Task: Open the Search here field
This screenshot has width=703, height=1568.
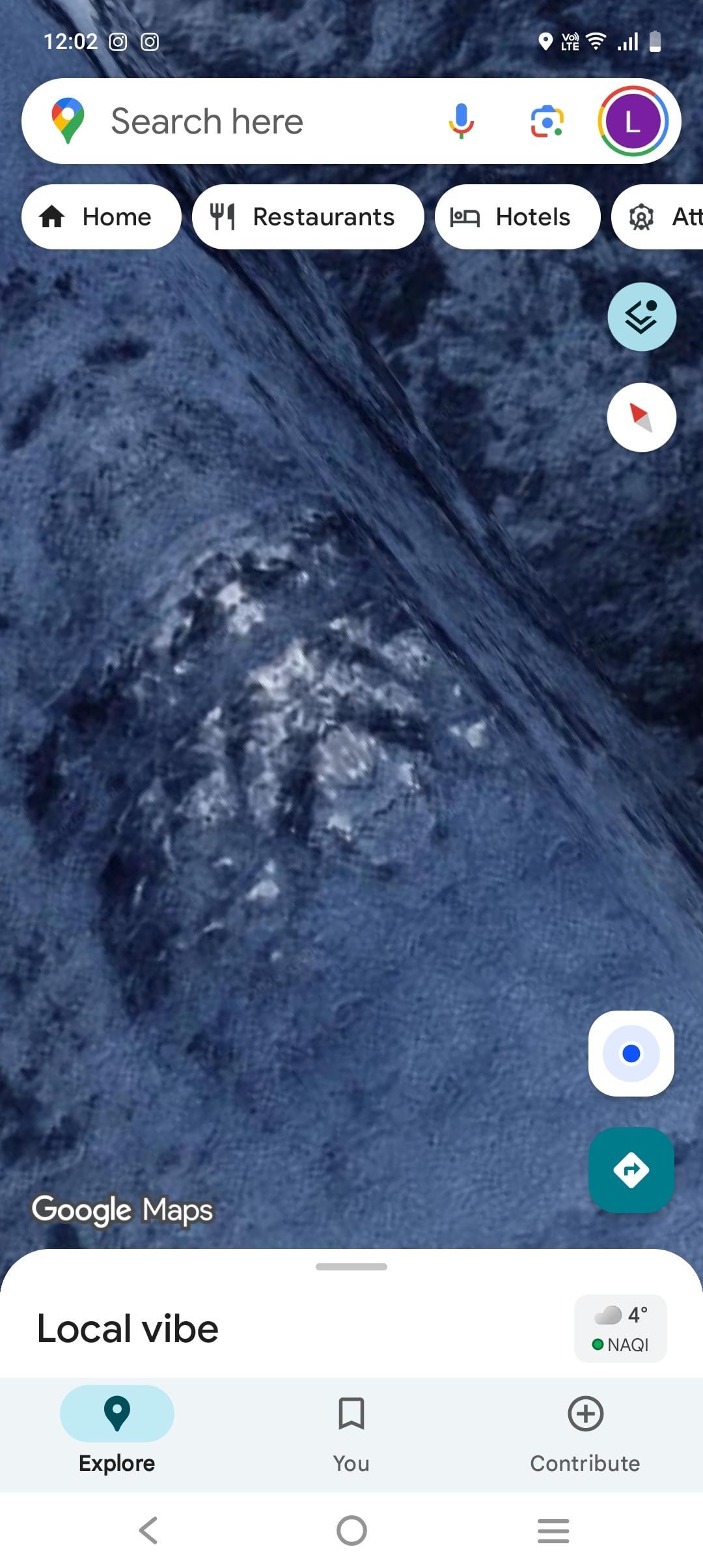Action: pyautogui.click(x=247, y=122)
